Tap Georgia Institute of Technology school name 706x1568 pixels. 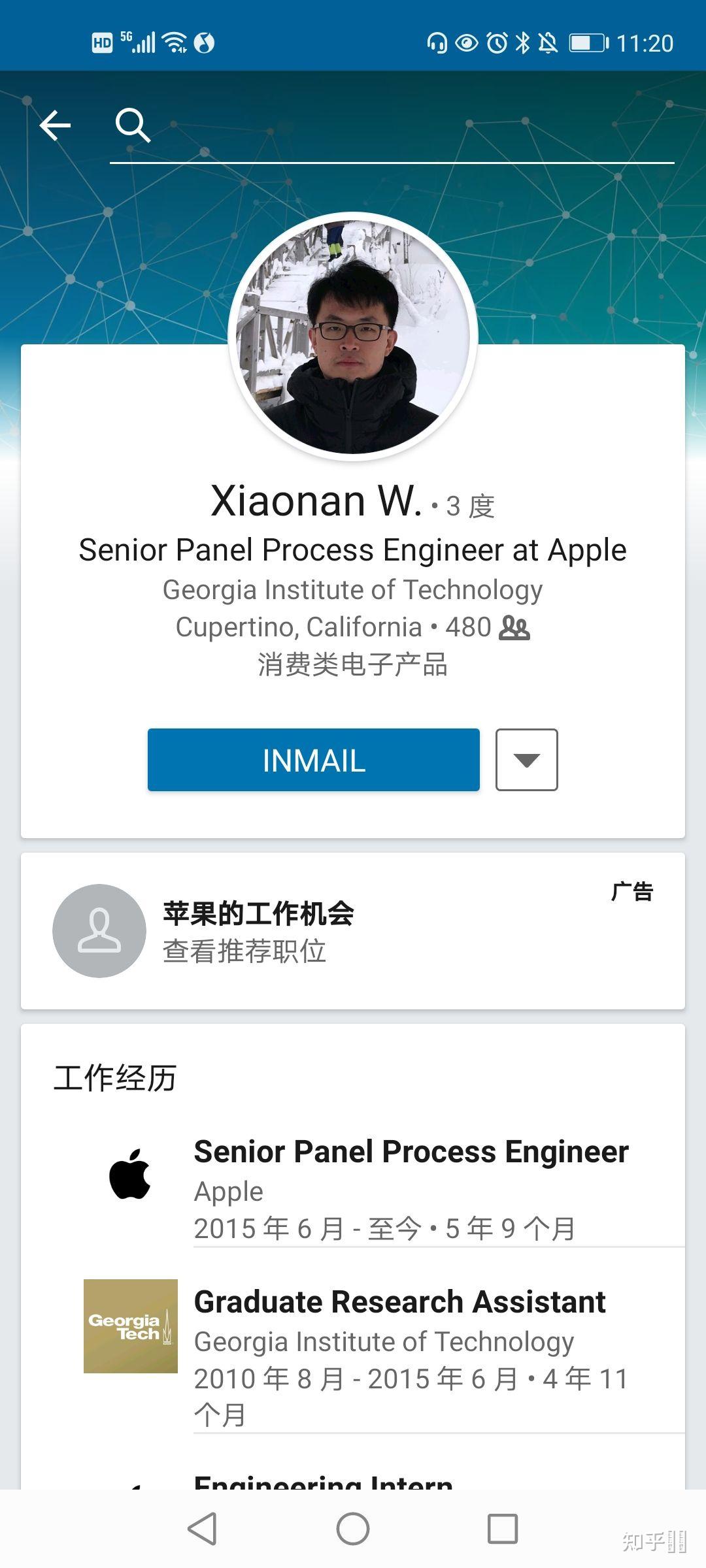pos(353,589)
